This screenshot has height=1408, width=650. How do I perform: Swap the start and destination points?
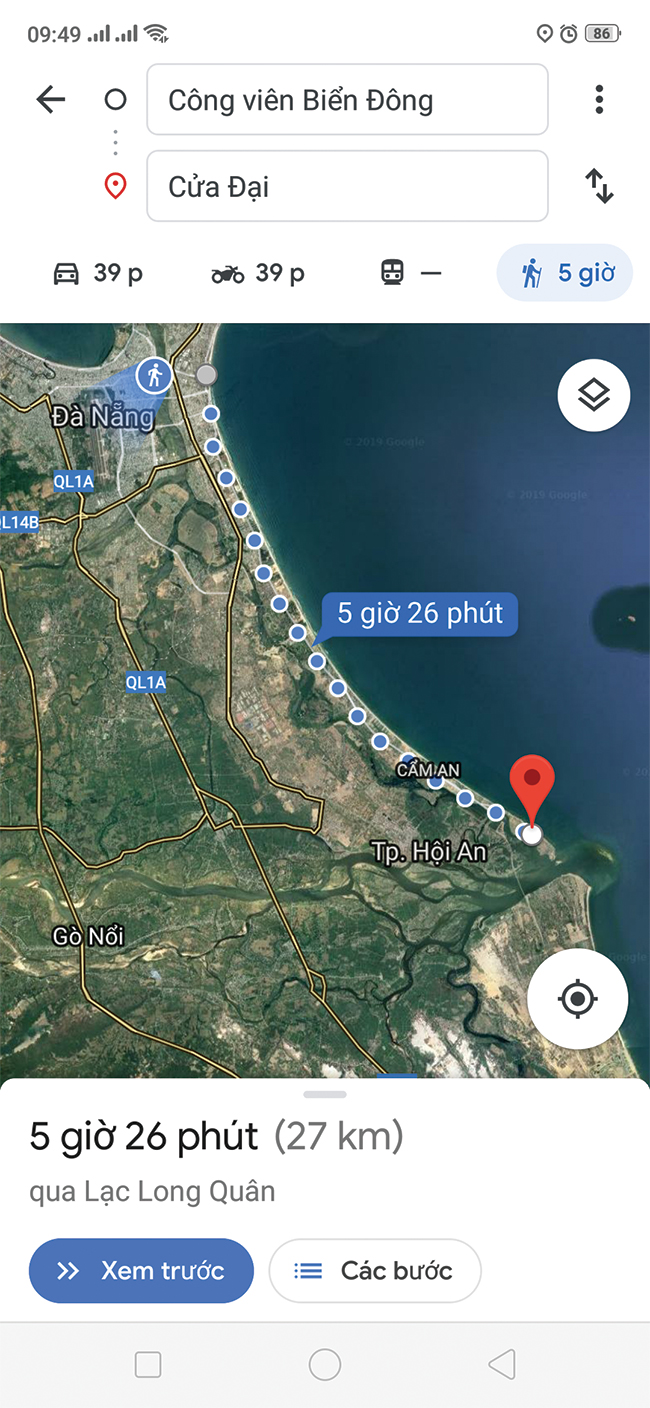pyautogui.click(x=599, y=186)
